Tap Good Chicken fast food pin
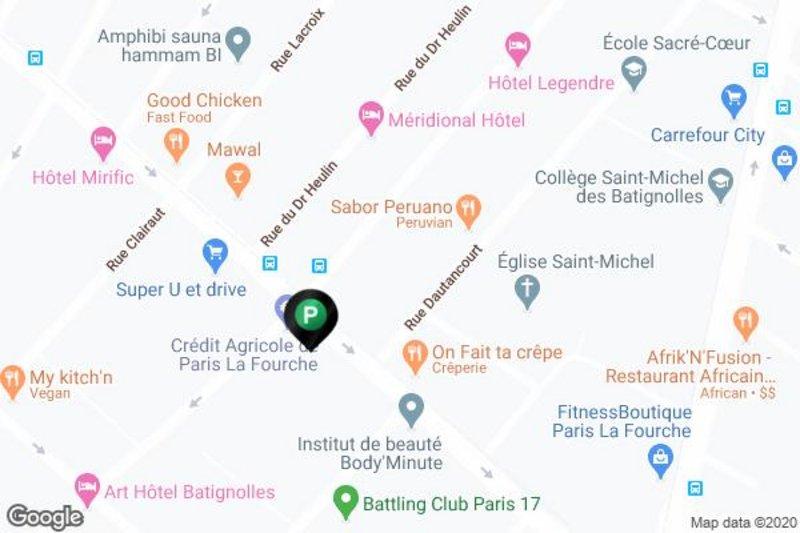The width and height of the screenshot is (800, 533). pos(176,143)
